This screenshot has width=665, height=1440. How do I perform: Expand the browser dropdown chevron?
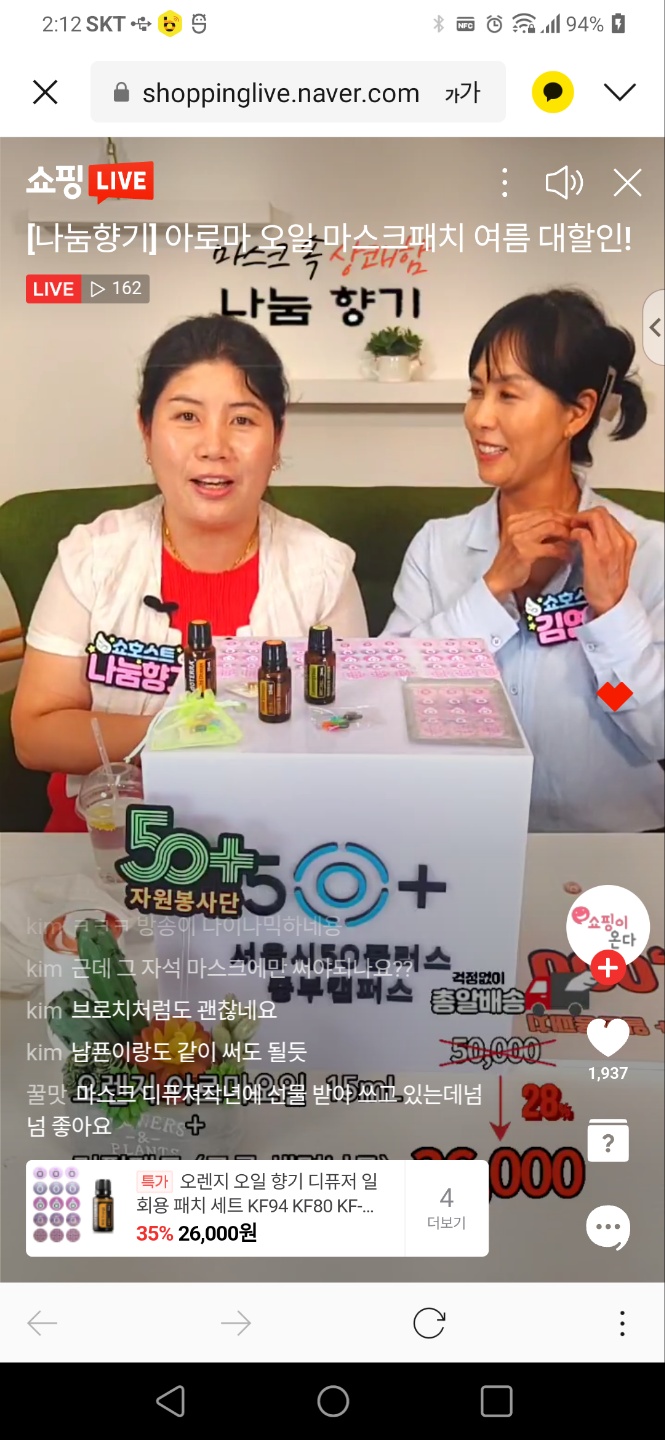point(620,93)
